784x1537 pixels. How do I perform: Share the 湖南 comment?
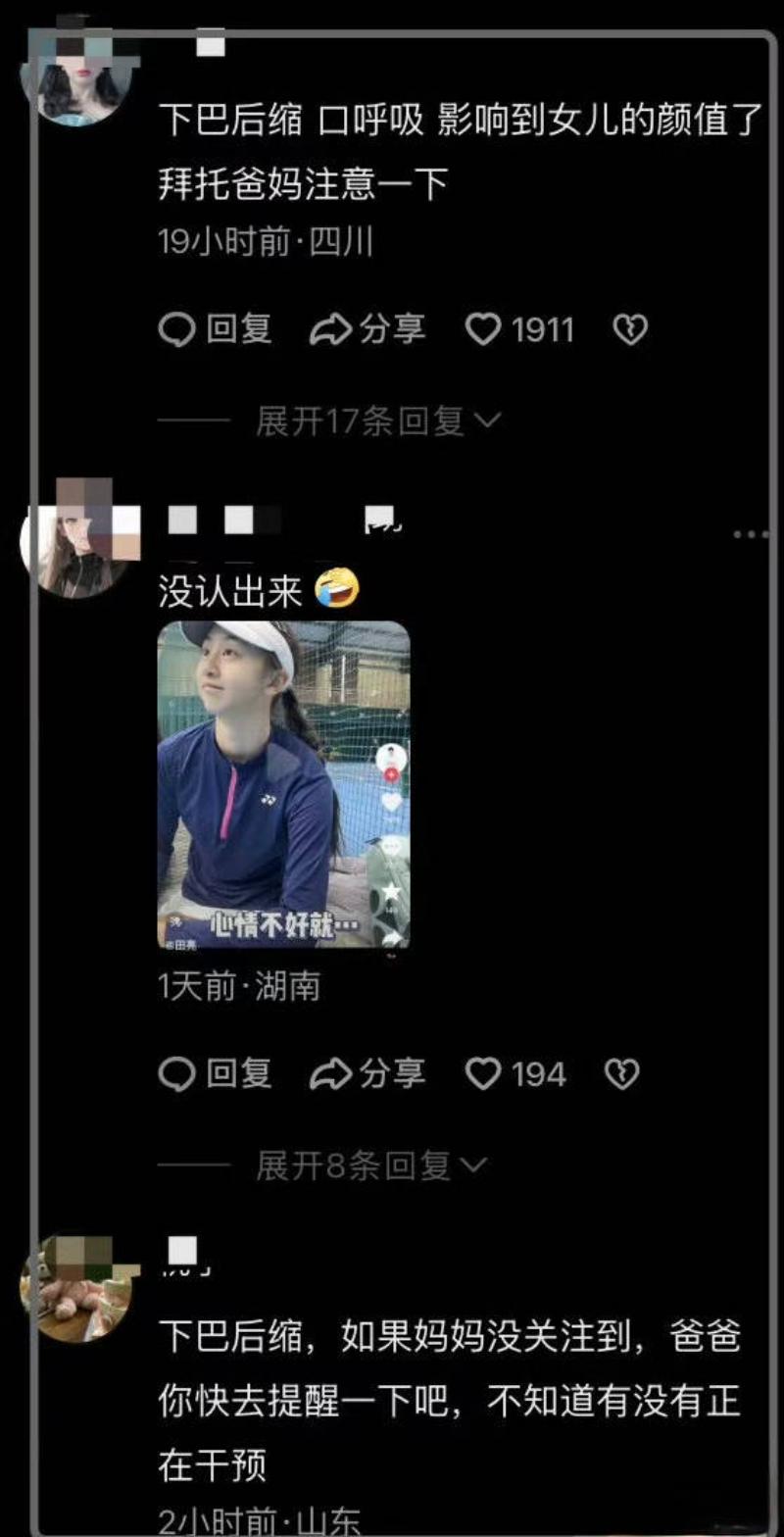pyautogui.click(x=367, y=1074)
